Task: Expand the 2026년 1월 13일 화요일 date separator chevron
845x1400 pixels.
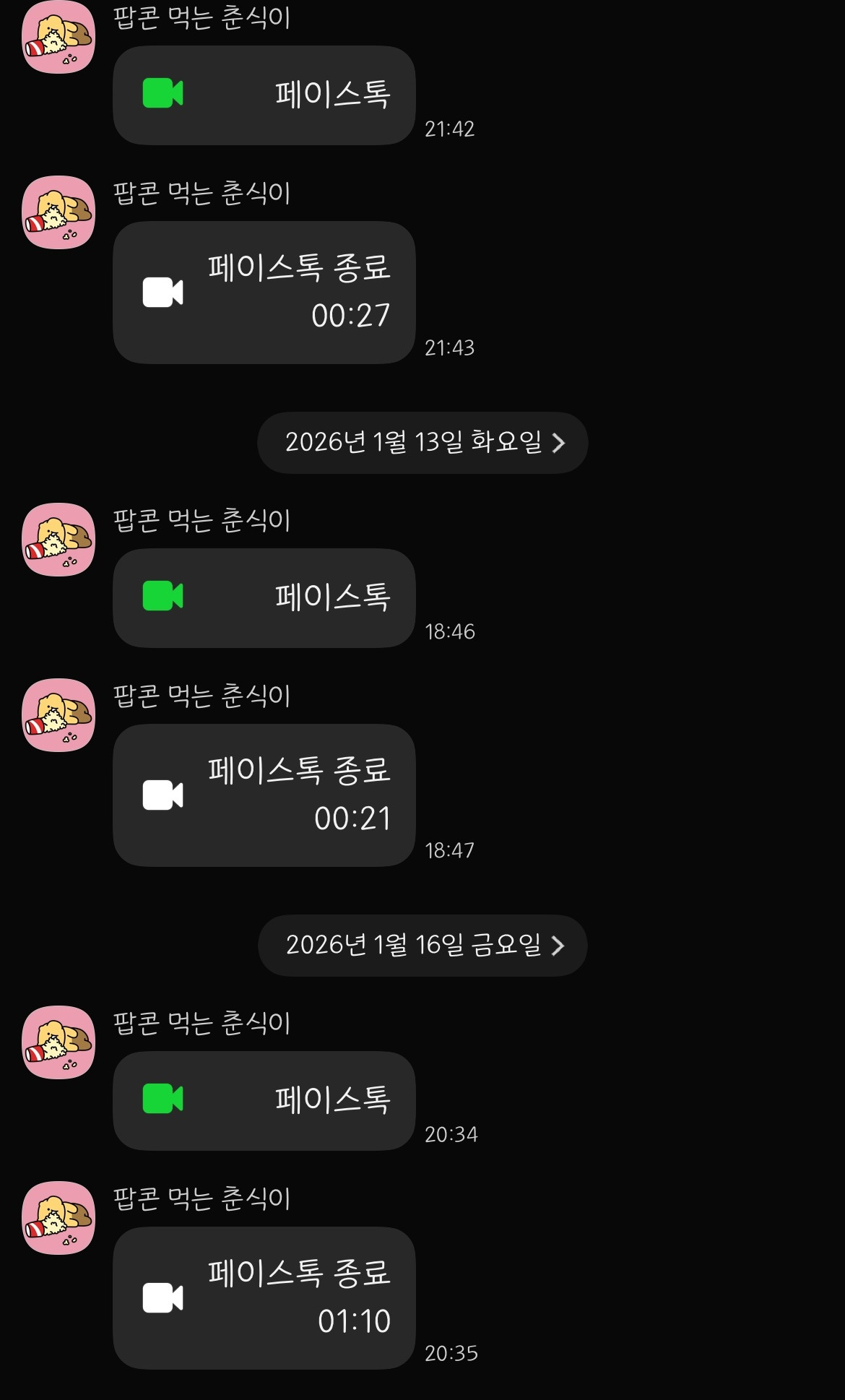Action: pos(559,442)
